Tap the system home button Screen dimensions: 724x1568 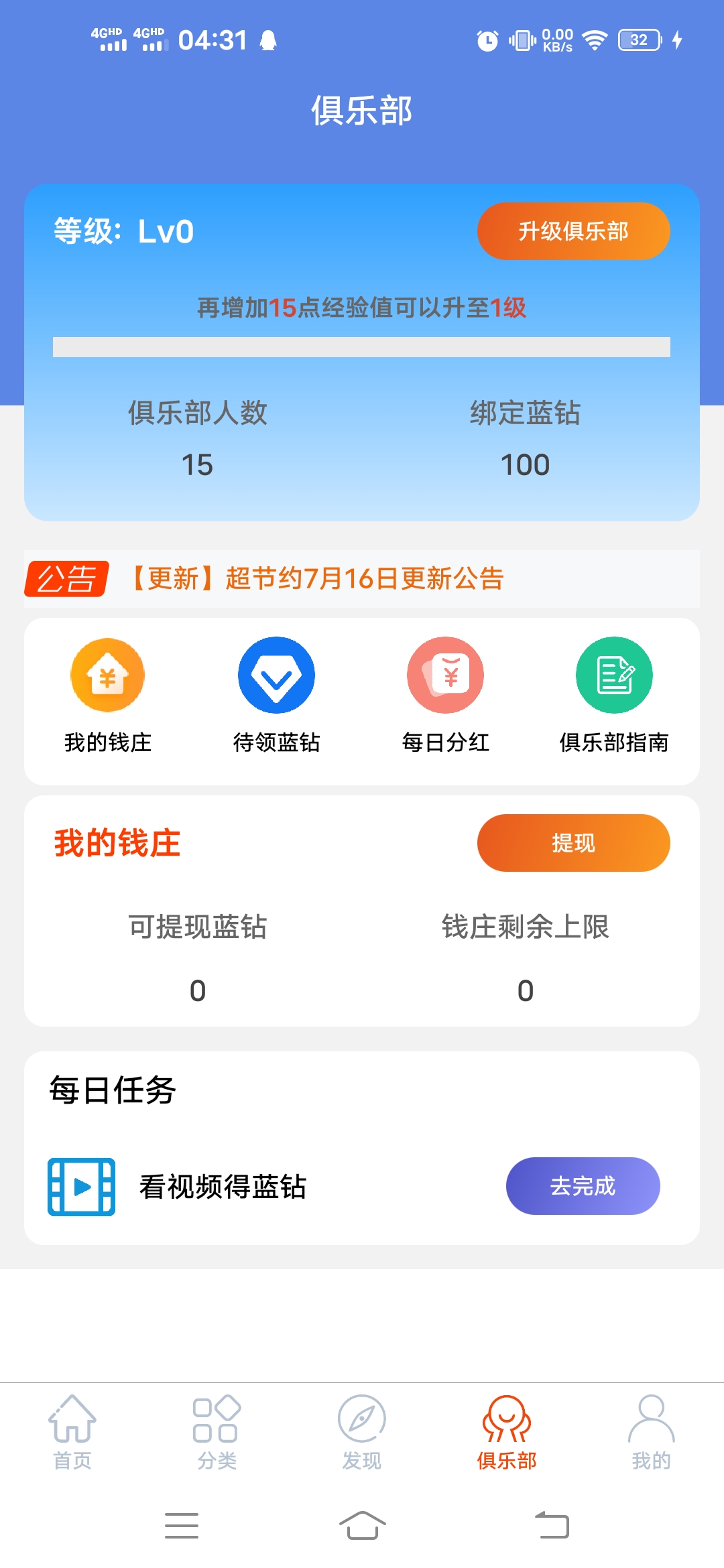pyautogui.click(x=362, y=1525)
